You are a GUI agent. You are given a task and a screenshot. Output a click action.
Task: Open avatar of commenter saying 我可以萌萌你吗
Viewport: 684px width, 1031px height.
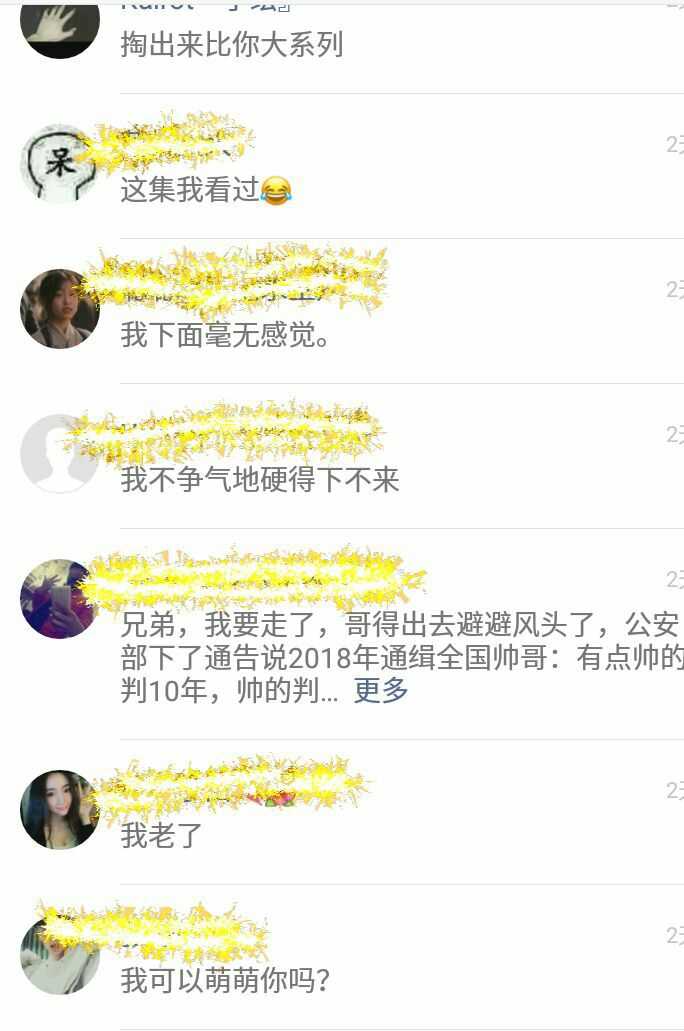(x=59, y=955)
